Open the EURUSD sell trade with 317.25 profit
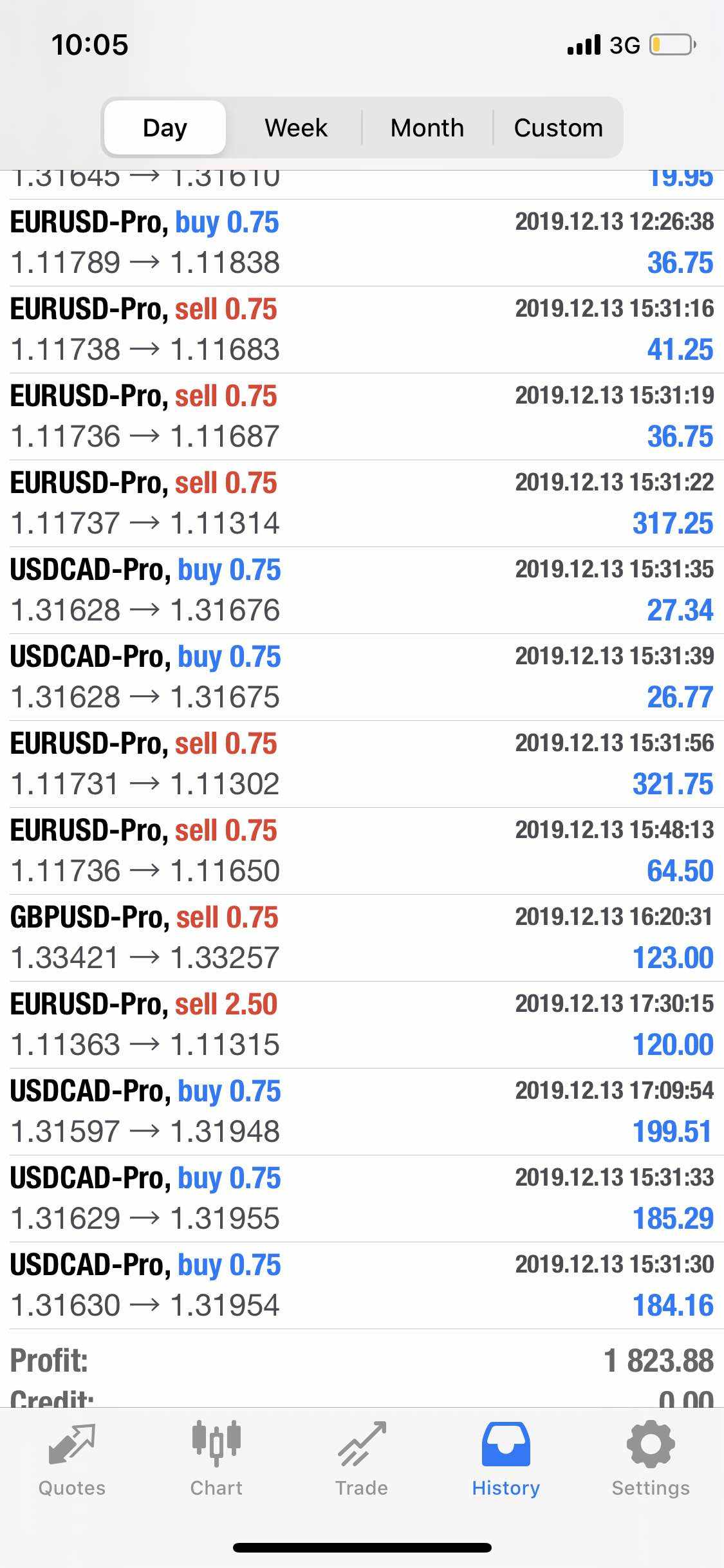 coord(362,503)
